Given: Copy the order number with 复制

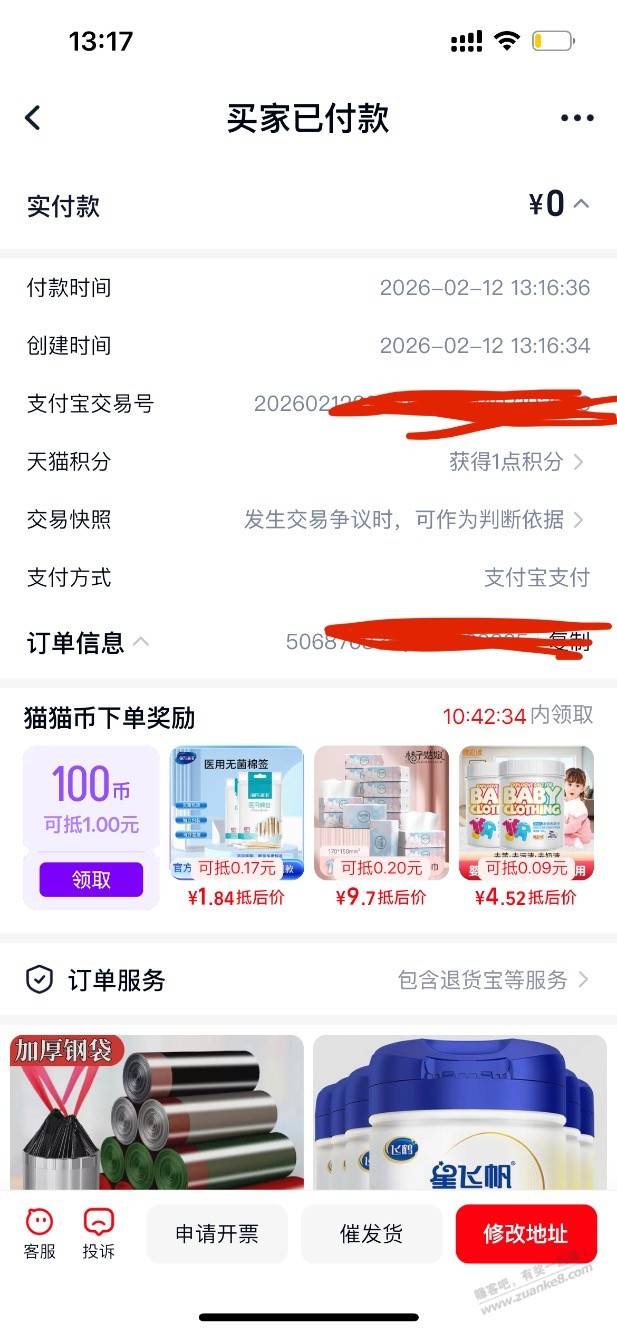Looking at the screenshot, I should pos(571,642).
